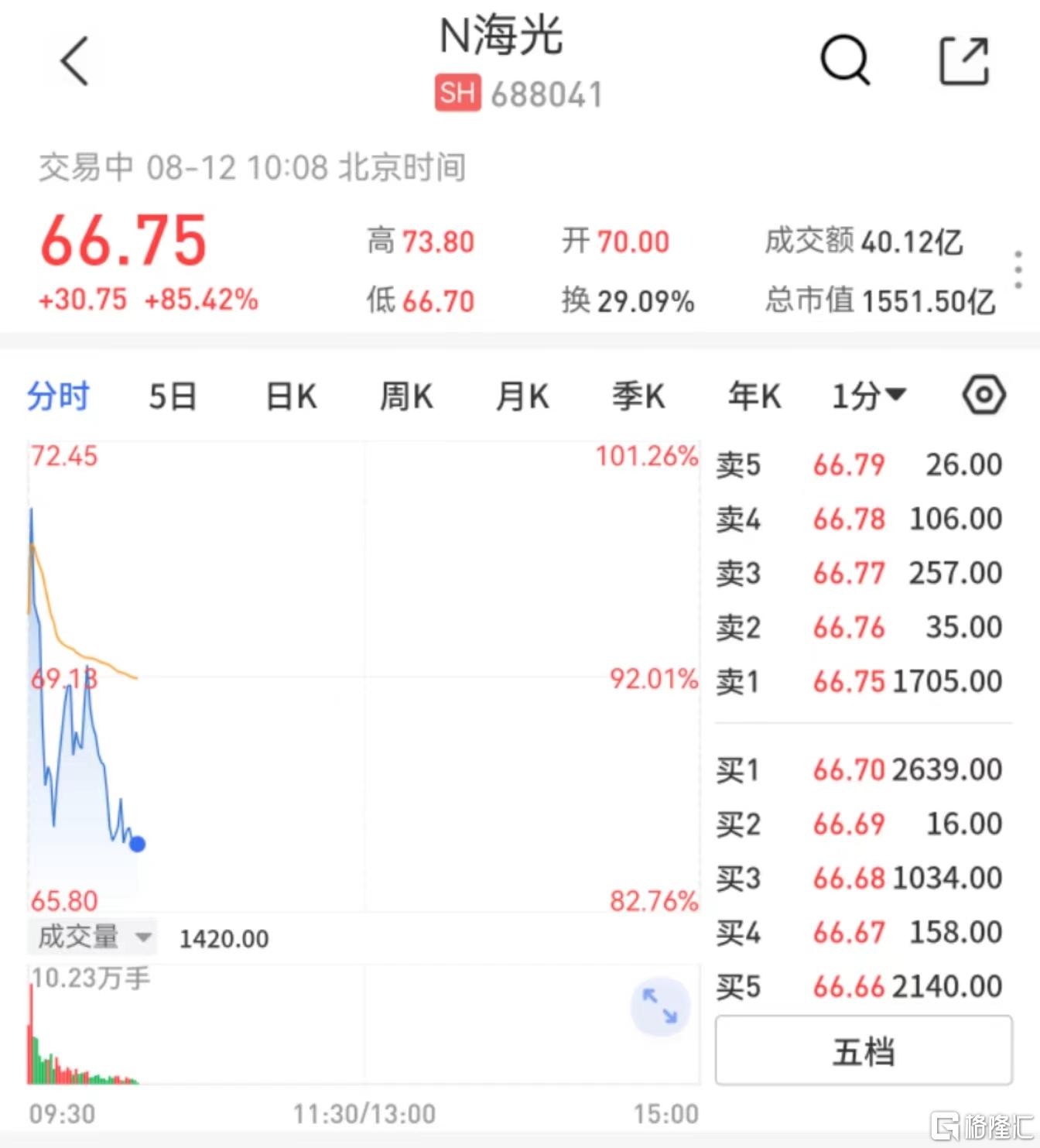The height and width of the screenshot is (1148, 1040).
Task: Open chart settings hexagon icon
Action: coord(984,396)
